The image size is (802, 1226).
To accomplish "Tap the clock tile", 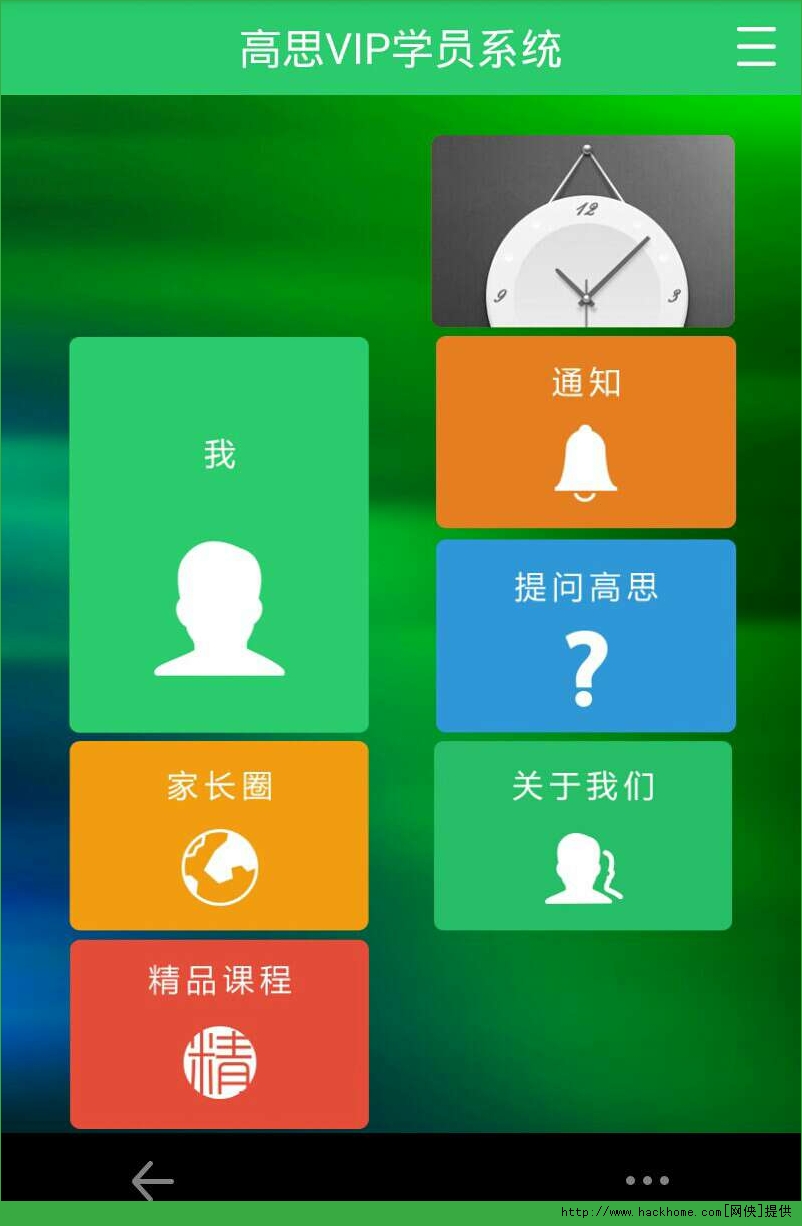I will (x=583, y=231).
